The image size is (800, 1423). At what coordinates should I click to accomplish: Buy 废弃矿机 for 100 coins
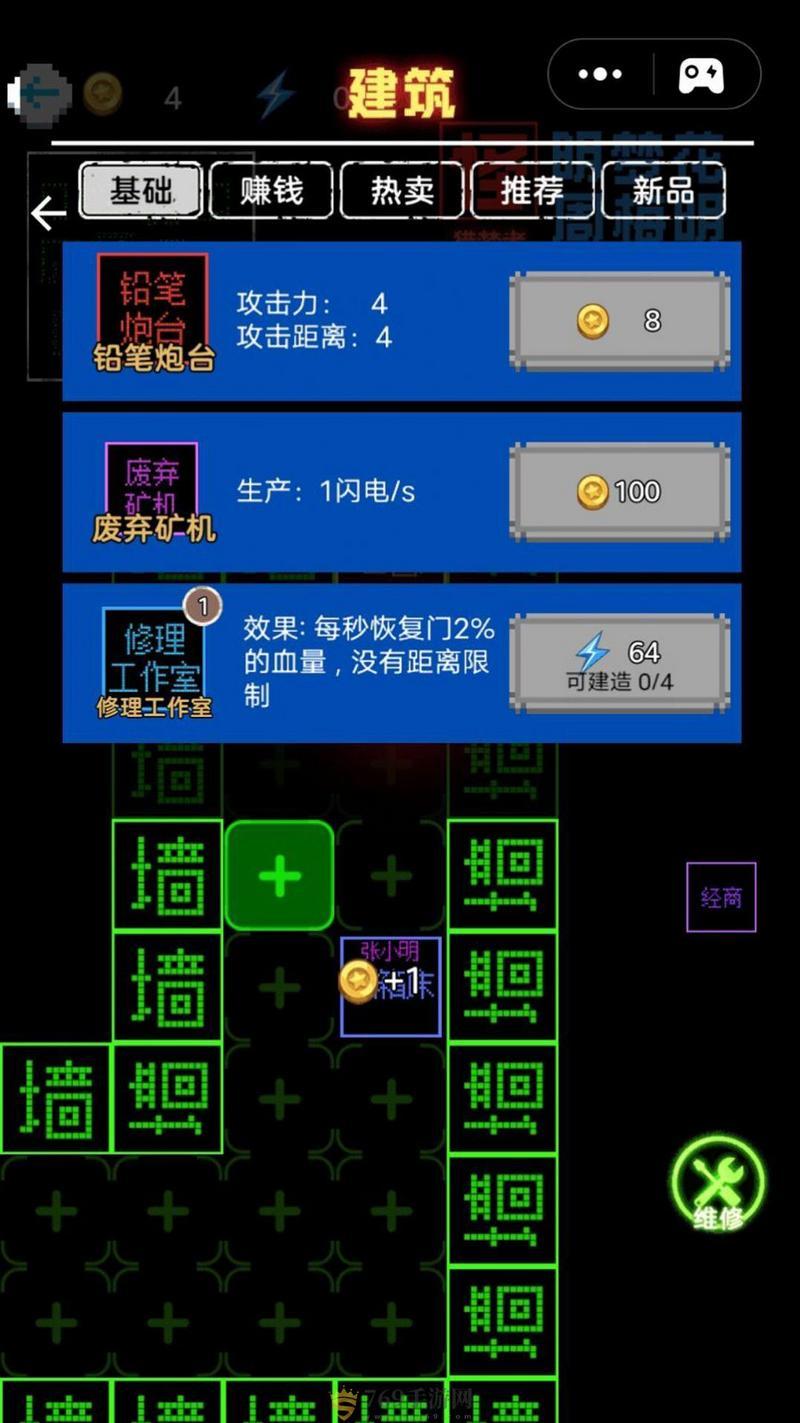click(x=619, y=491)
